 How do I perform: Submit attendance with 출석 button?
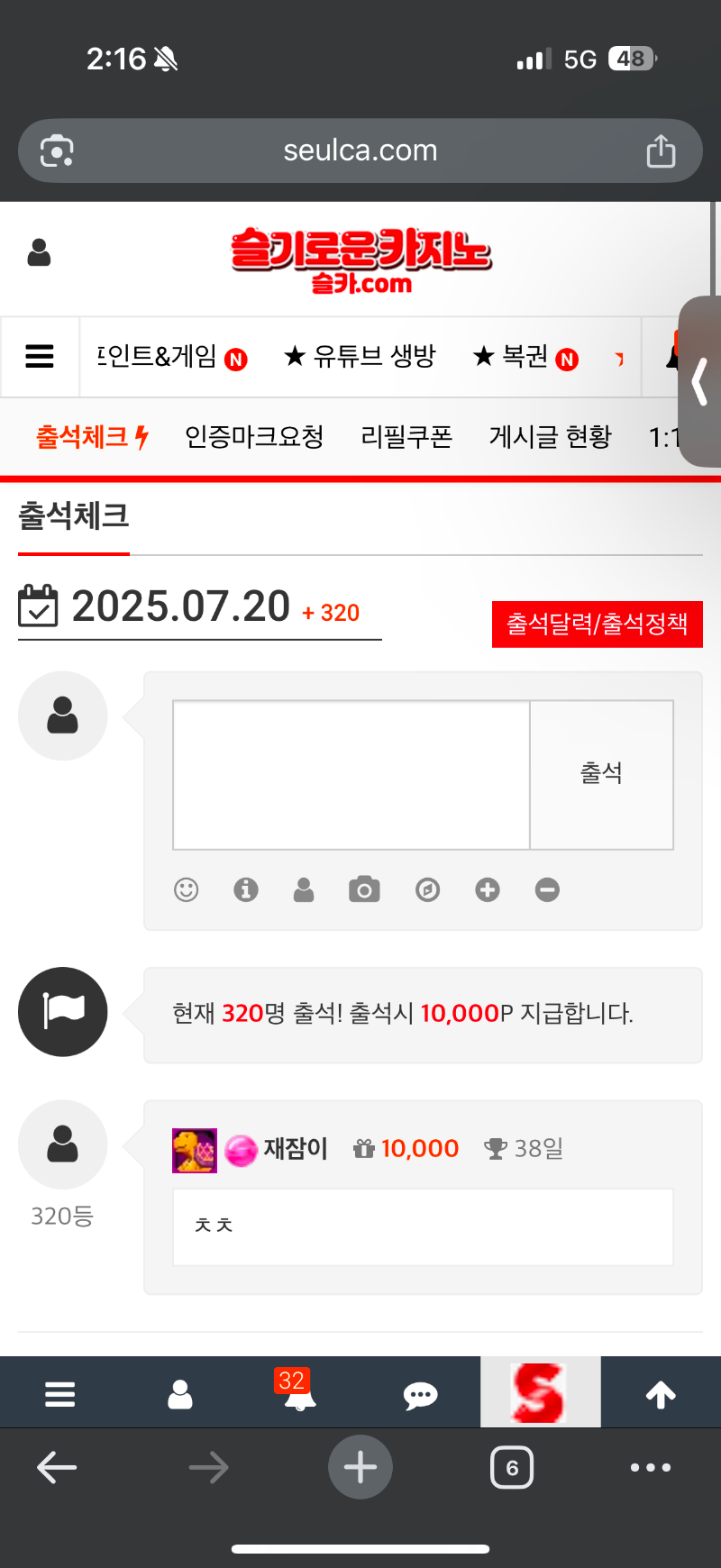pos(601,775)
